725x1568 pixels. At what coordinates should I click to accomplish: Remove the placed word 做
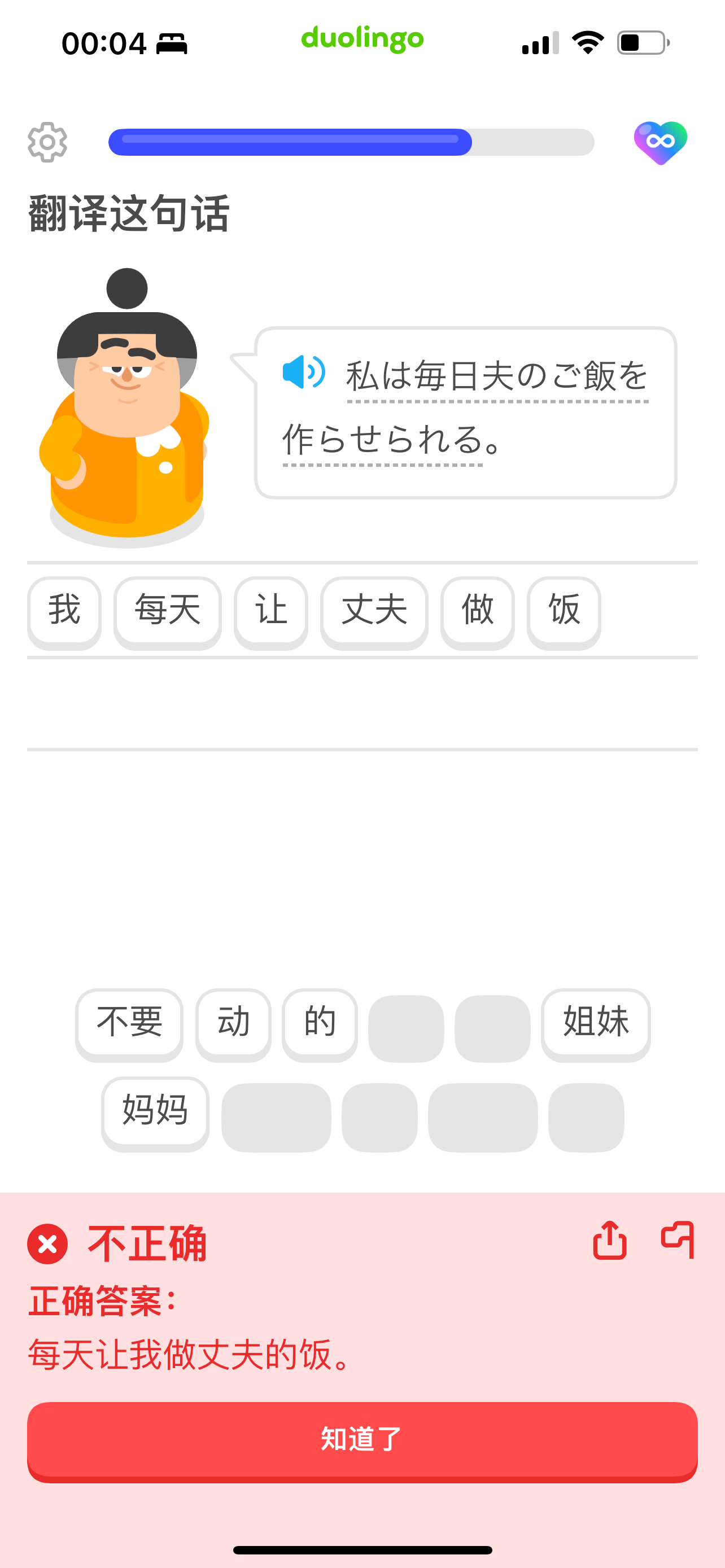[478, 612]
